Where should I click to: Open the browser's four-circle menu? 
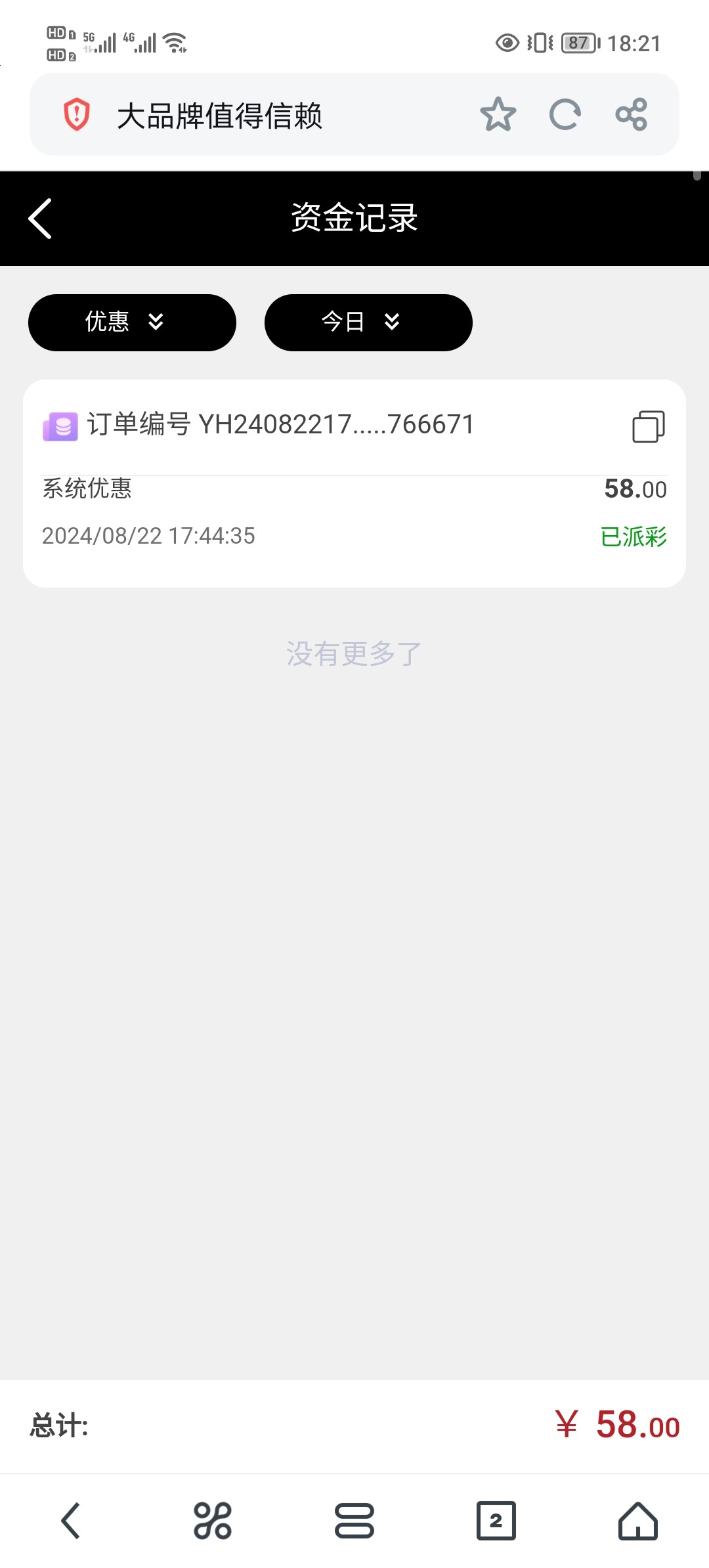click(x=213, y=1521)
